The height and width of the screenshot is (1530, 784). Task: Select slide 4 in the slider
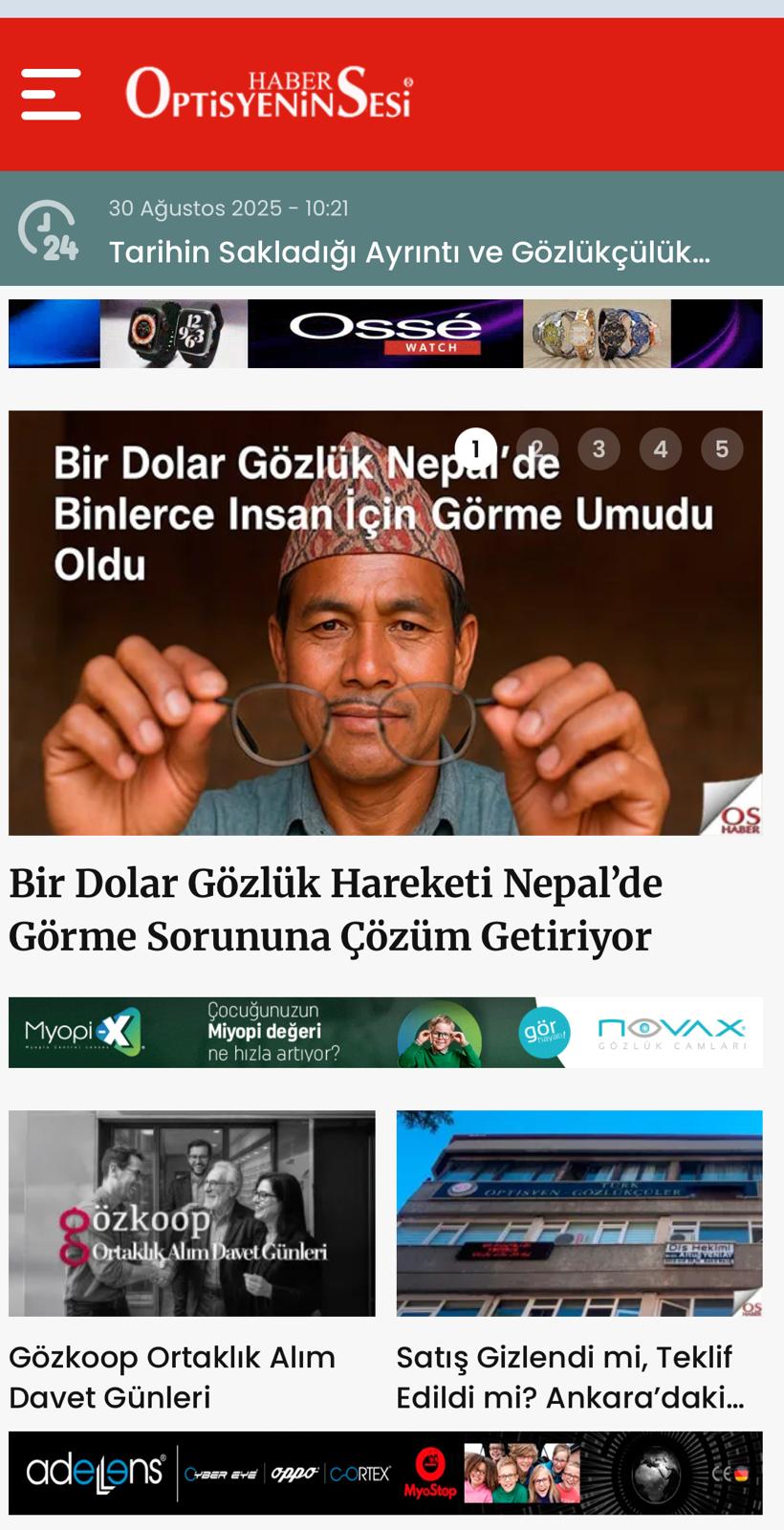(x=661, y=448)
